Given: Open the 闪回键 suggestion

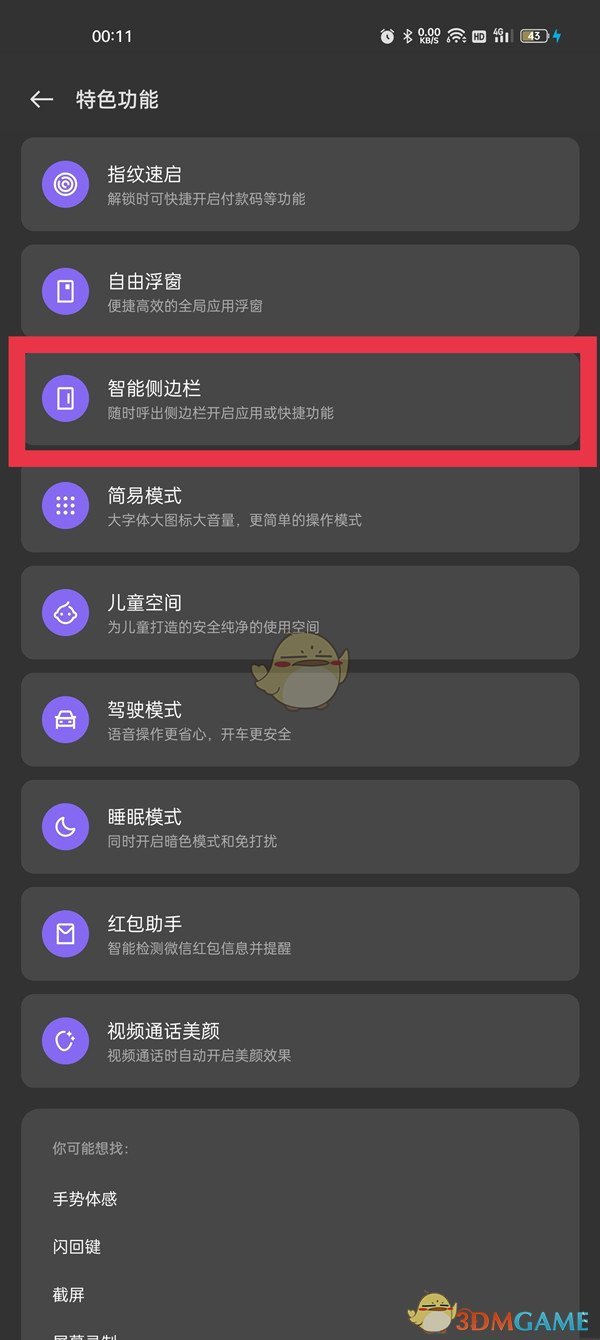Looking at the screenshot, I should pyautogui.click(x=77, y=1247).
